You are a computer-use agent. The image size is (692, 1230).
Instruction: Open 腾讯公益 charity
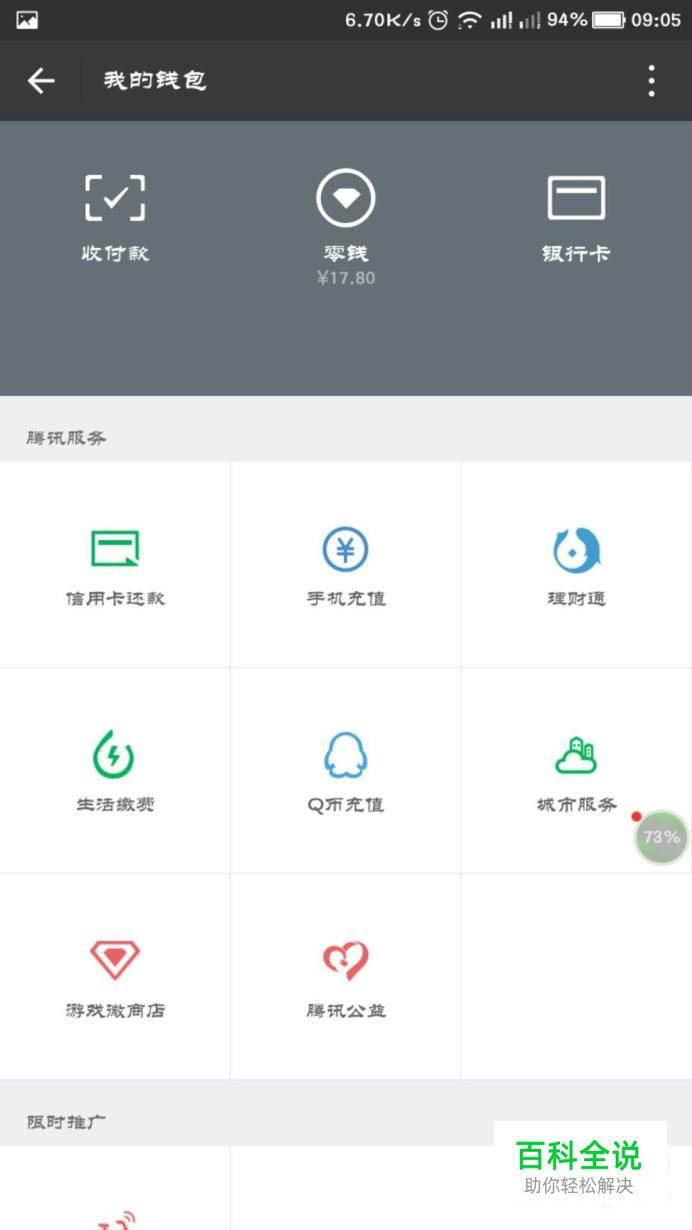click(346, 977)
